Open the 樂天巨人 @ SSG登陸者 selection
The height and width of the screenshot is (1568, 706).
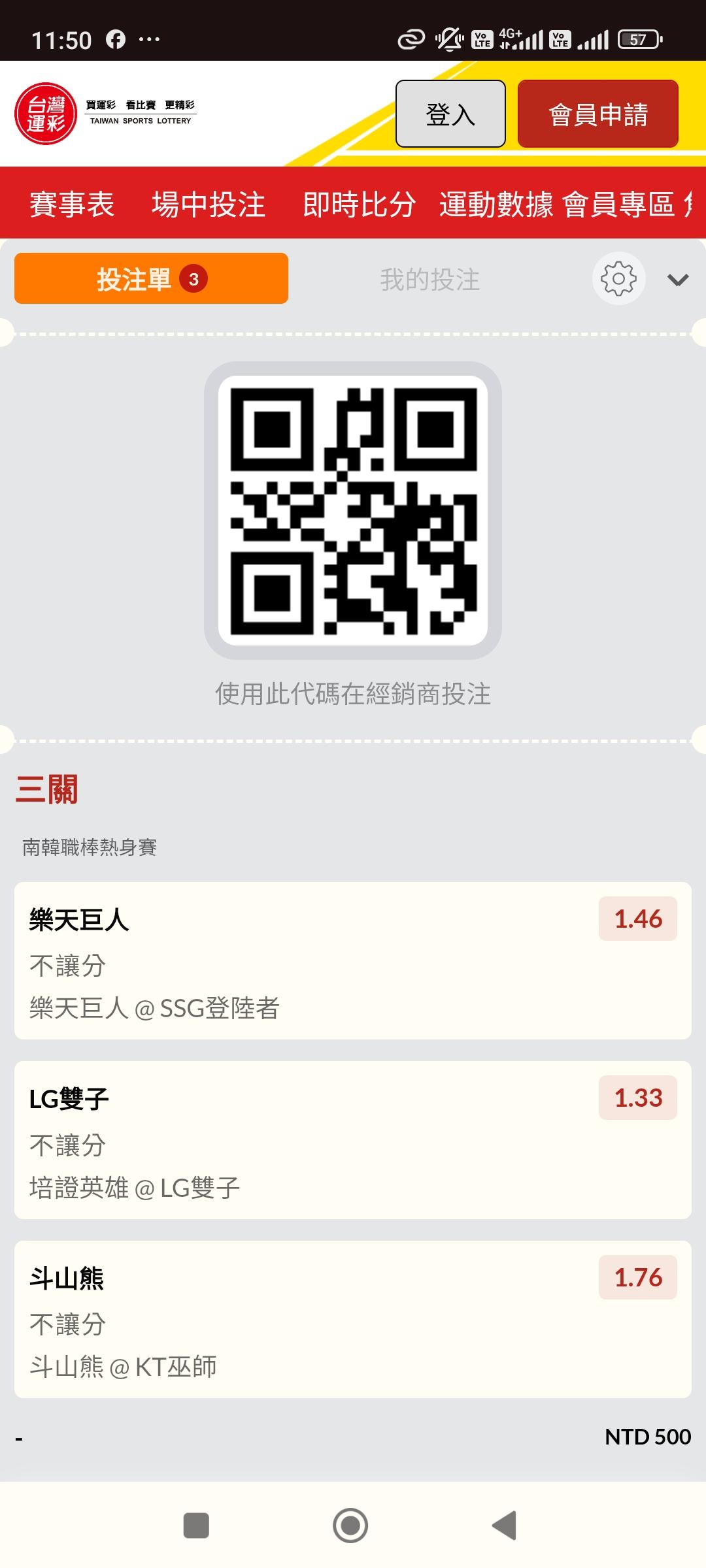tap(352, 960)
